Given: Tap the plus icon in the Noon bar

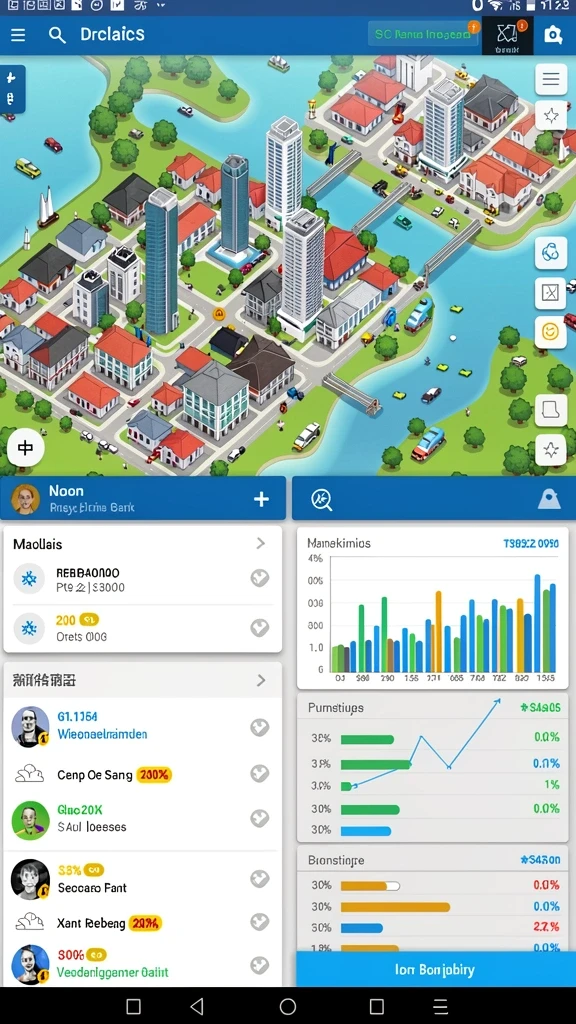Looking at the screenshot, I should click(261, 500).
